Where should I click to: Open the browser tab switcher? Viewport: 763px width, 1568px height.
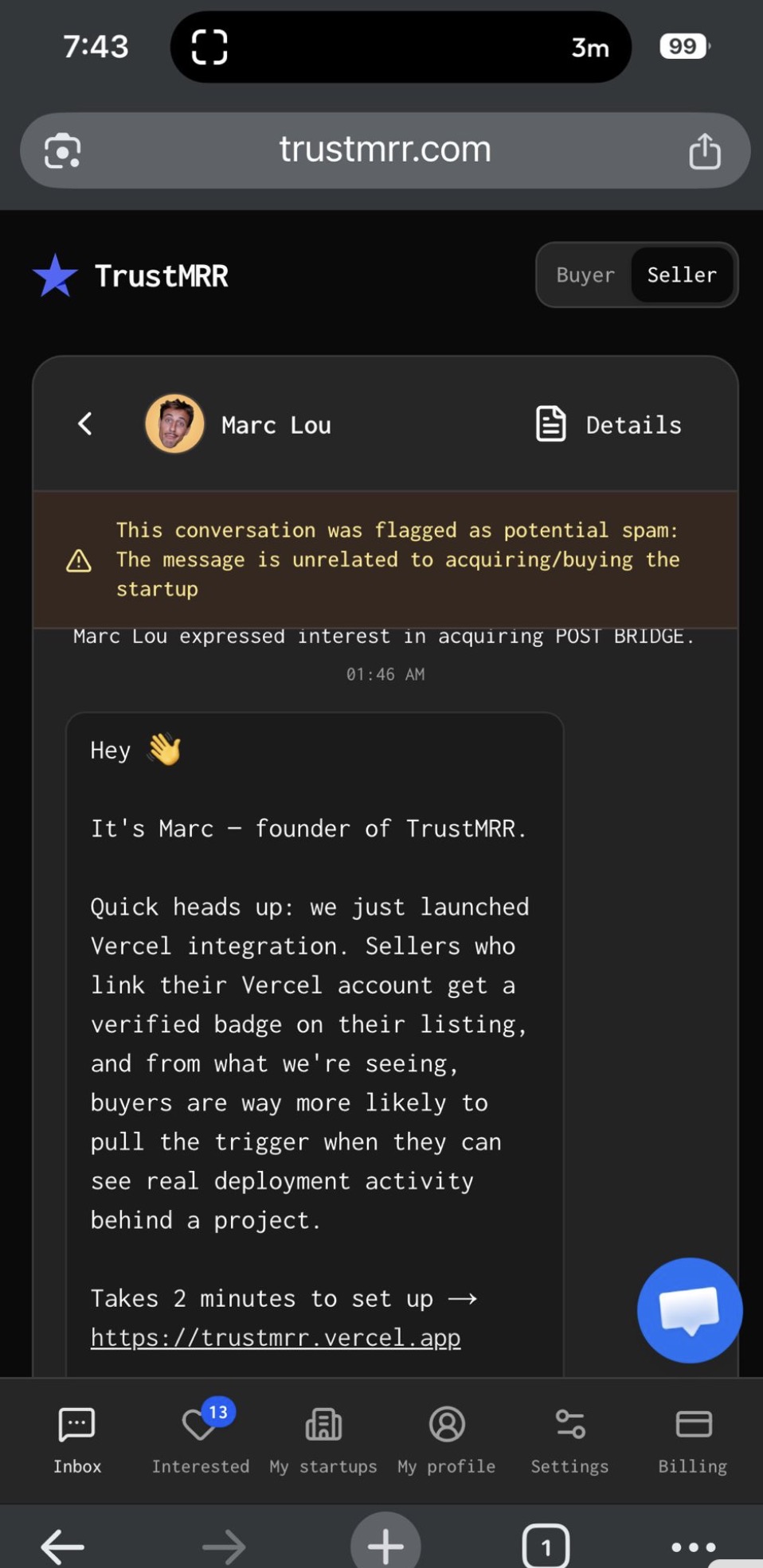[x=546, y=1546]
